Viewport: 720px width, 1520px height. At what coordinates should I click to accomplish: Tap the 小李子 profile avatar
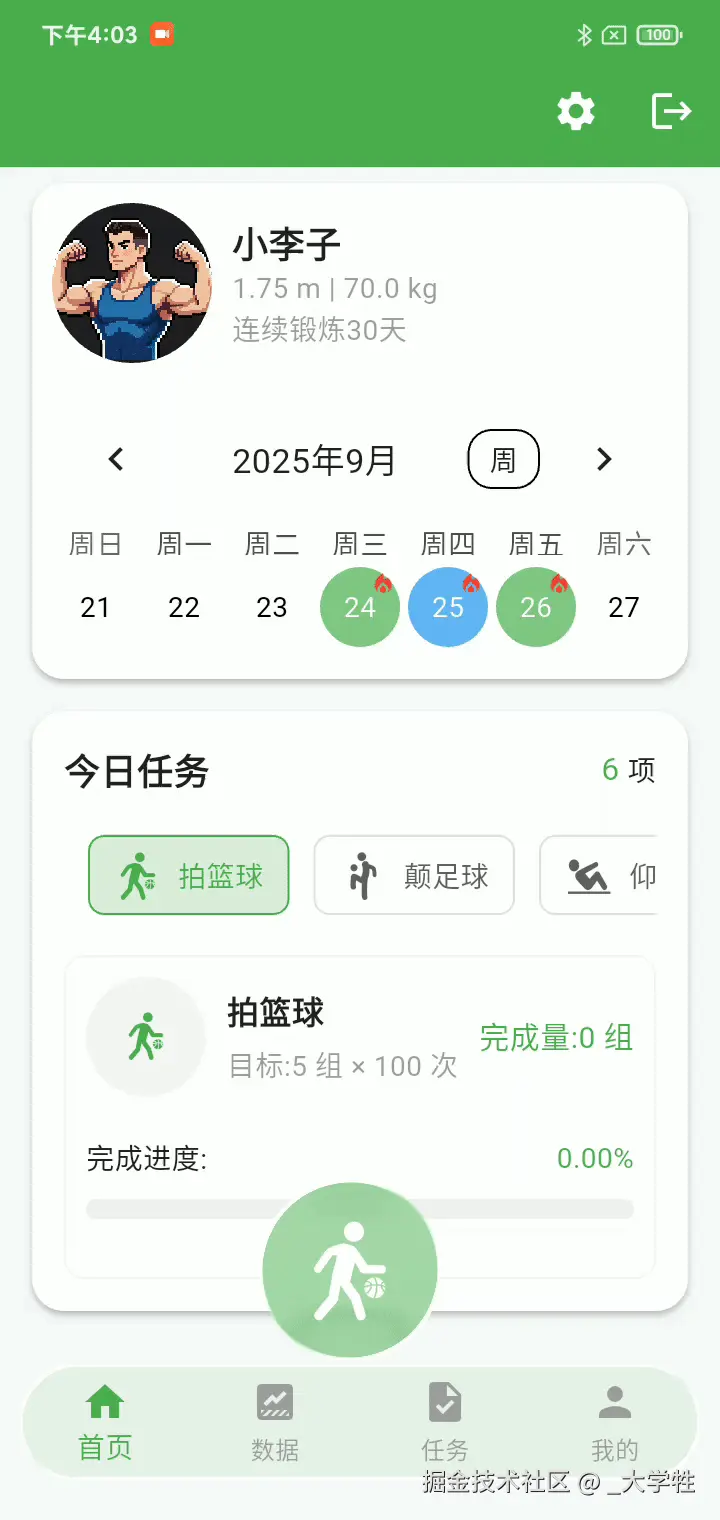point(132,283)
